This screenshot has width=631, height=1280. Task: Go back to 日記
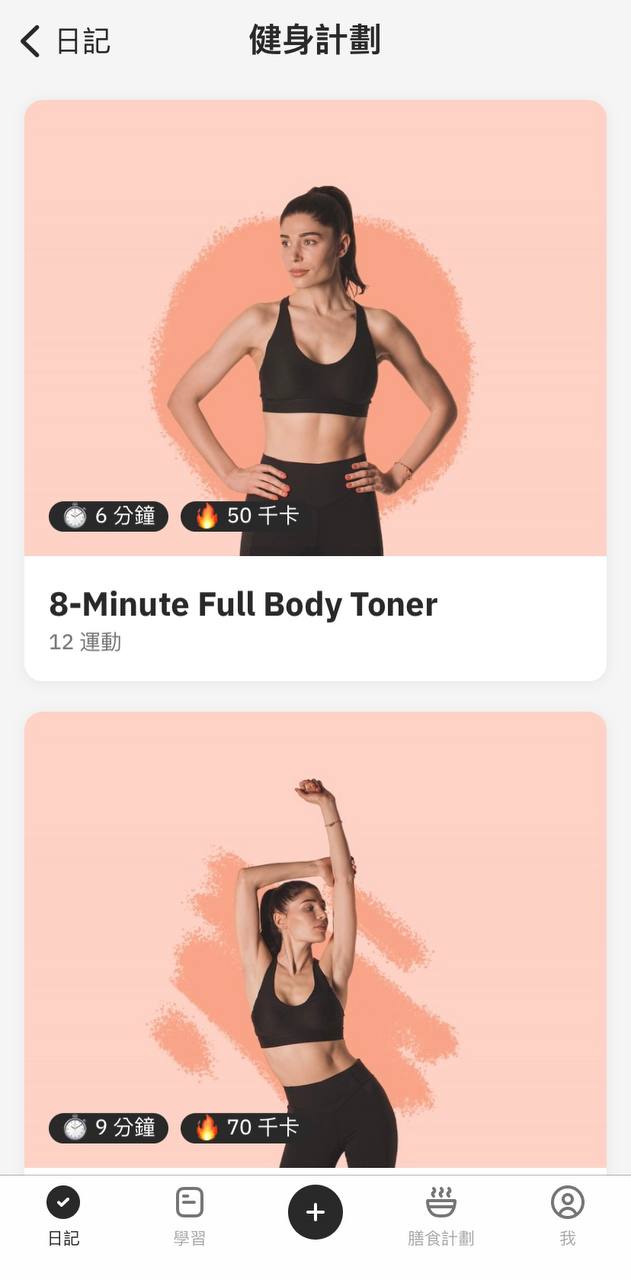click(64, 42)
